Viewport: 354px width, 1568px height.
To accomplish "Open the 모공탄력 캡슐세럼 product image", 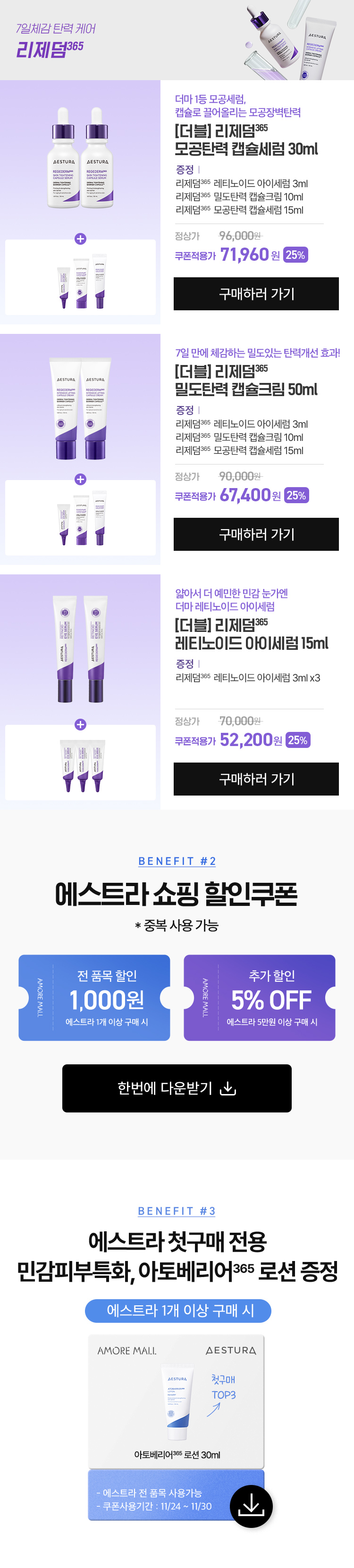I will (80, 158).
